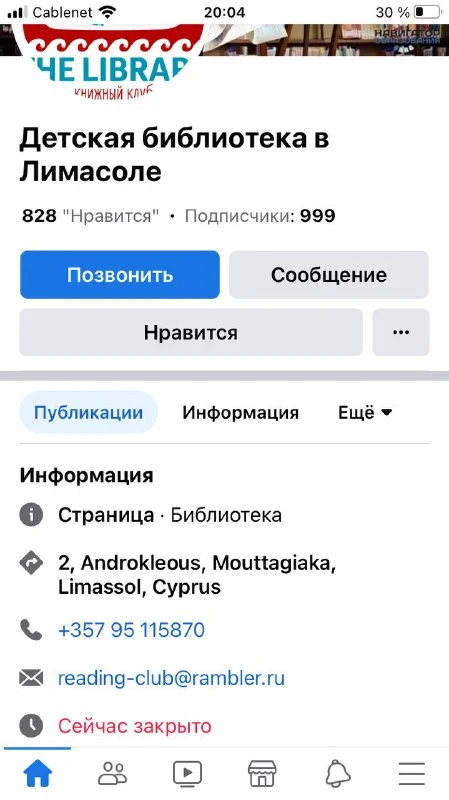Screen dimensions: 449x800
Task: Tap the page profile logo picture
Action: pos(108,60)
